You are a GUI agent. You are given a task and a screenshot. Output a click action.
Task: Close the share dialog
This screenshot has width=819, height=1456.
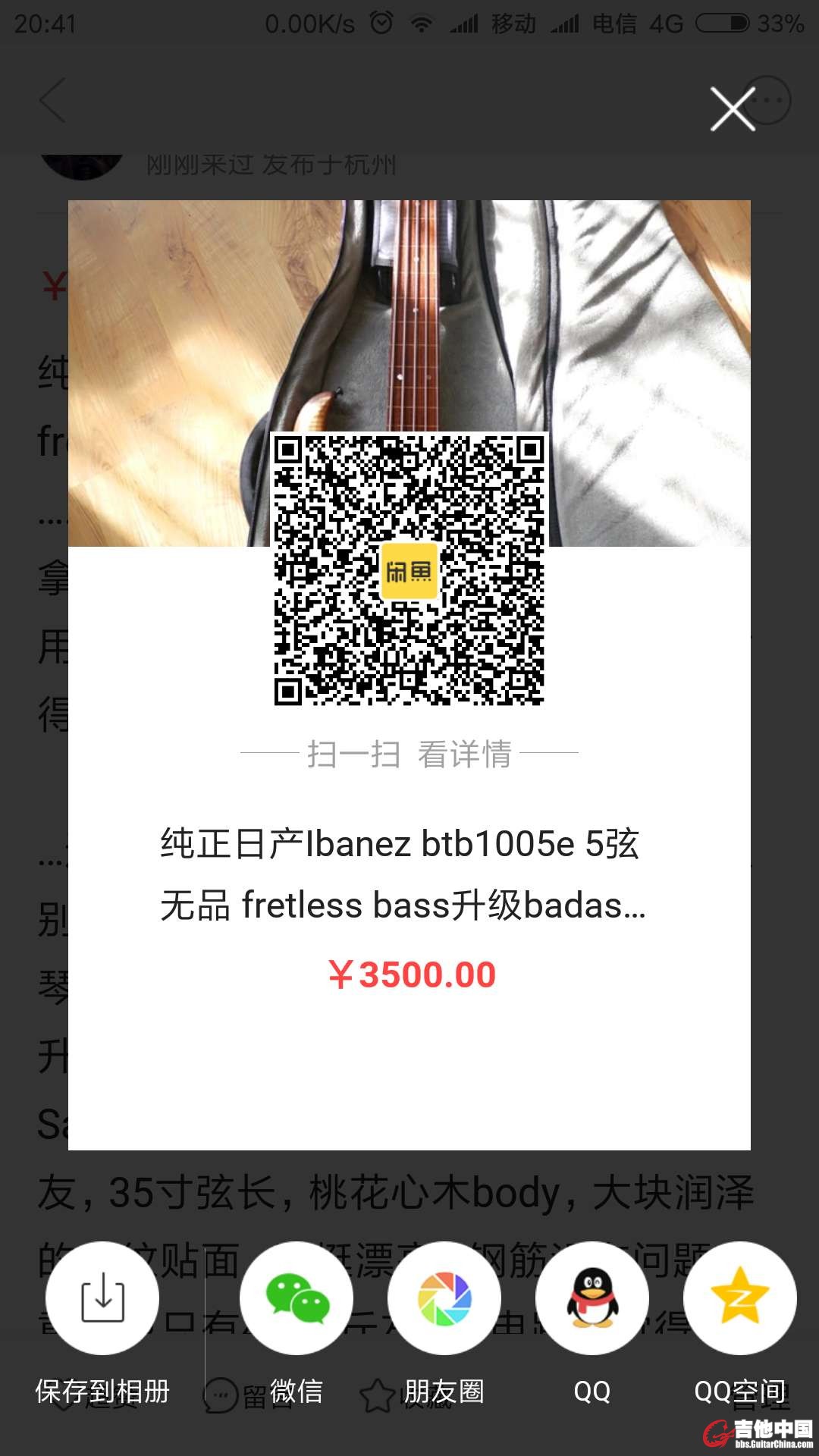pyautogui.click(x=733, y=109)
